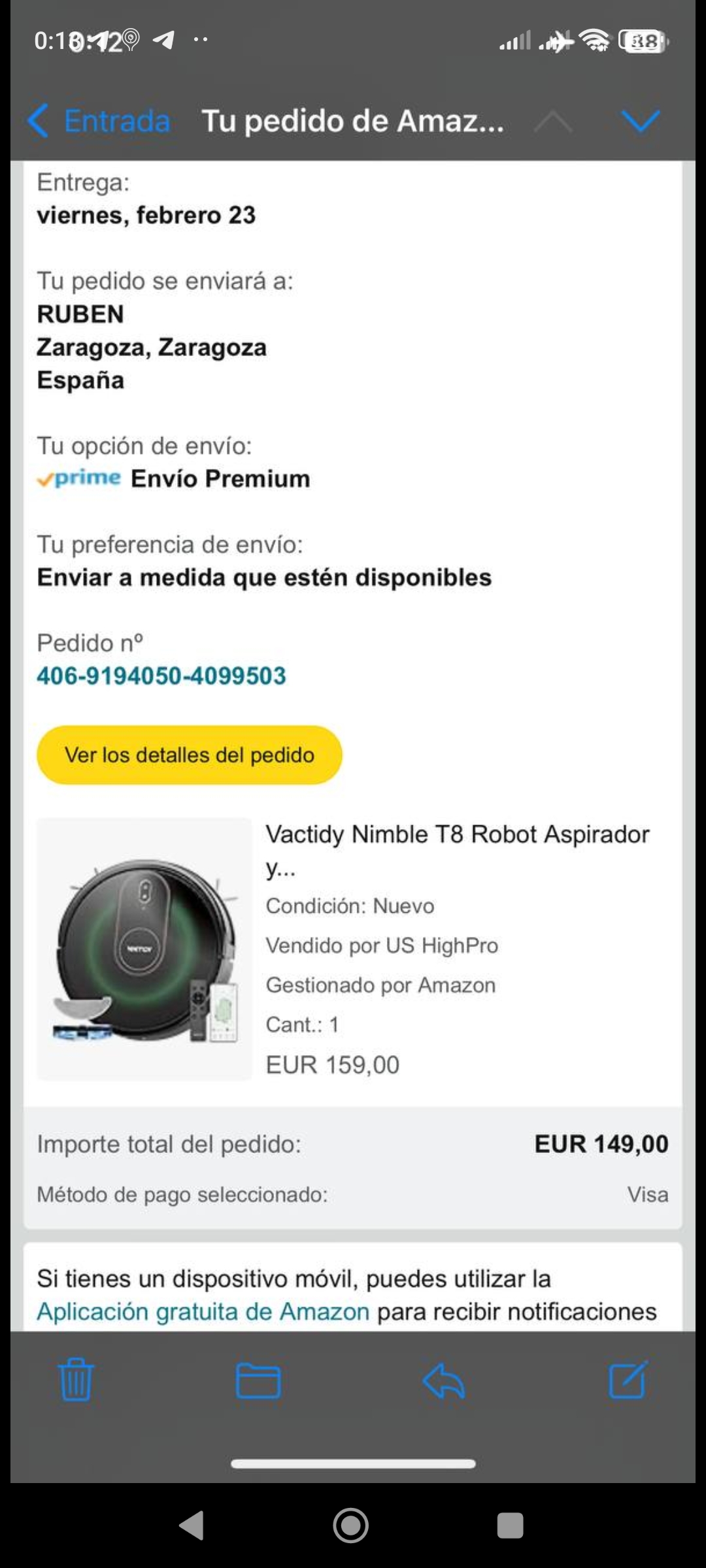Open Aplicación gratuita de Amazon link
The width and height of the screenshot is (706, 1568).
[203, 1311]
